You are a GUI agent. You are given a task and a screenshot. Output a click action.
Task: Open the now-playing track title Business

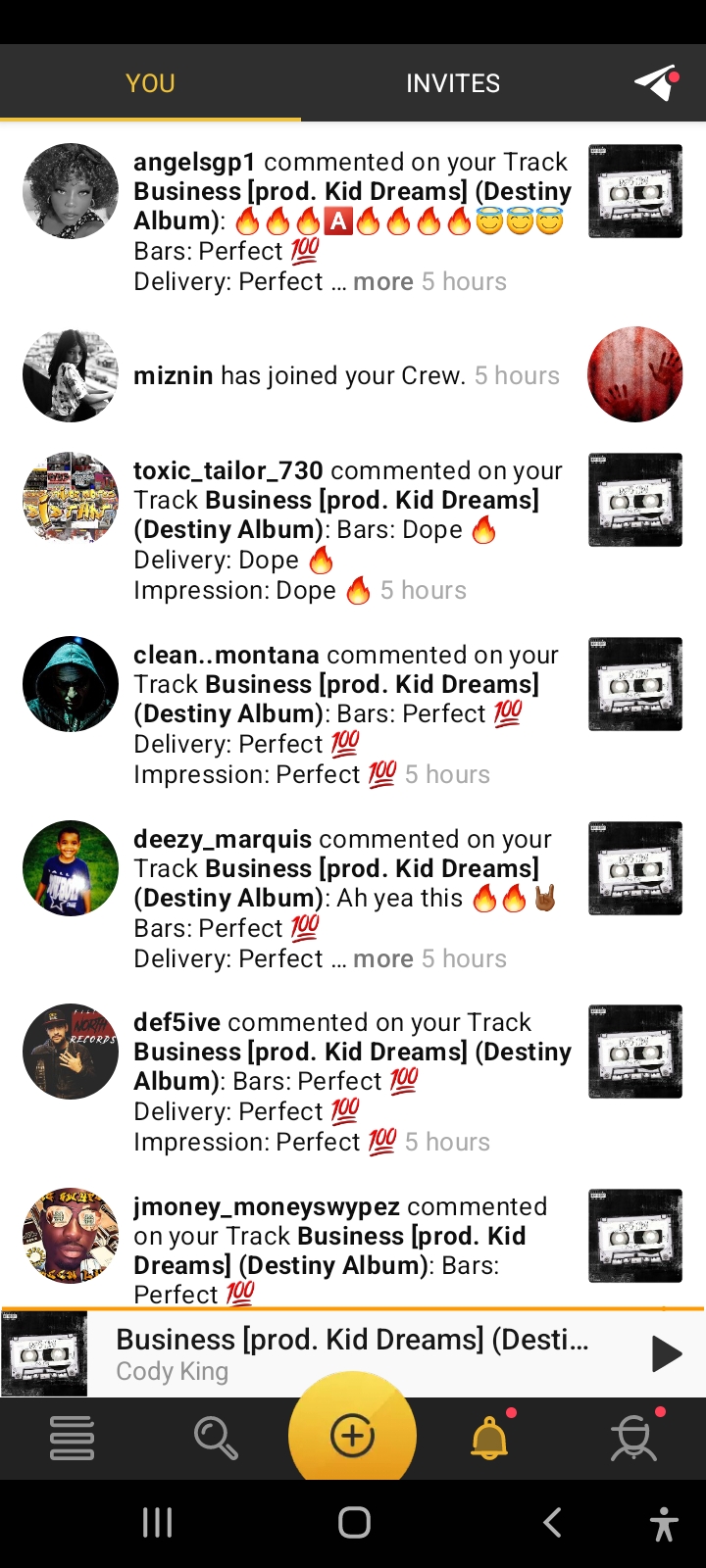pos(353,1340)
